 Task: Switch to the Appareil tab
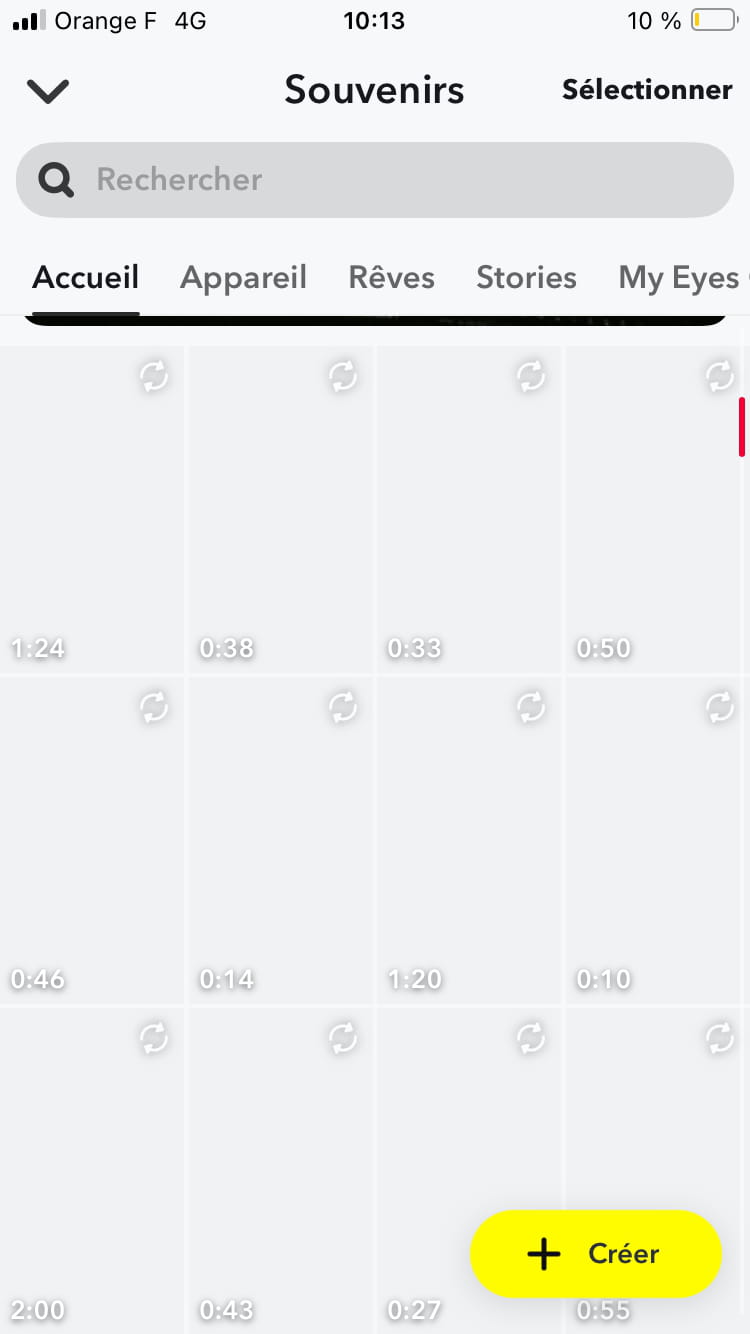pos(243,277)
